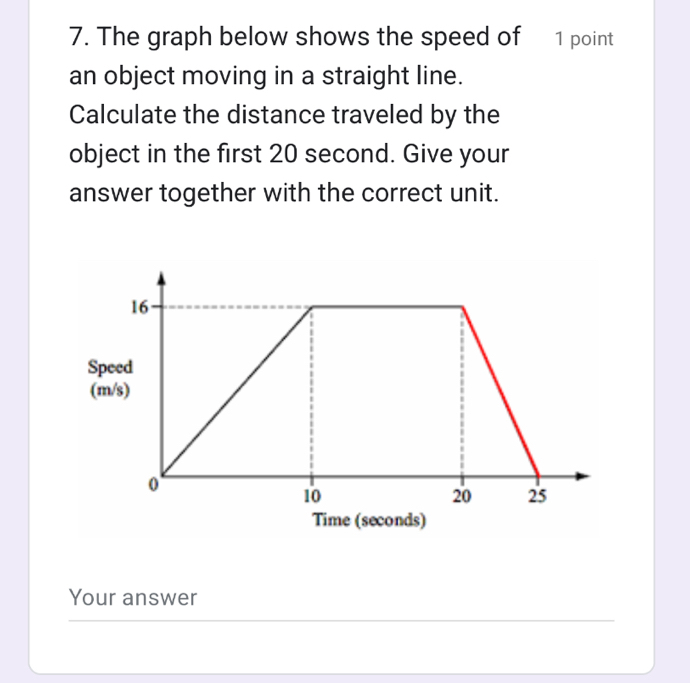Tap the Your answer text field

[340, 599]
